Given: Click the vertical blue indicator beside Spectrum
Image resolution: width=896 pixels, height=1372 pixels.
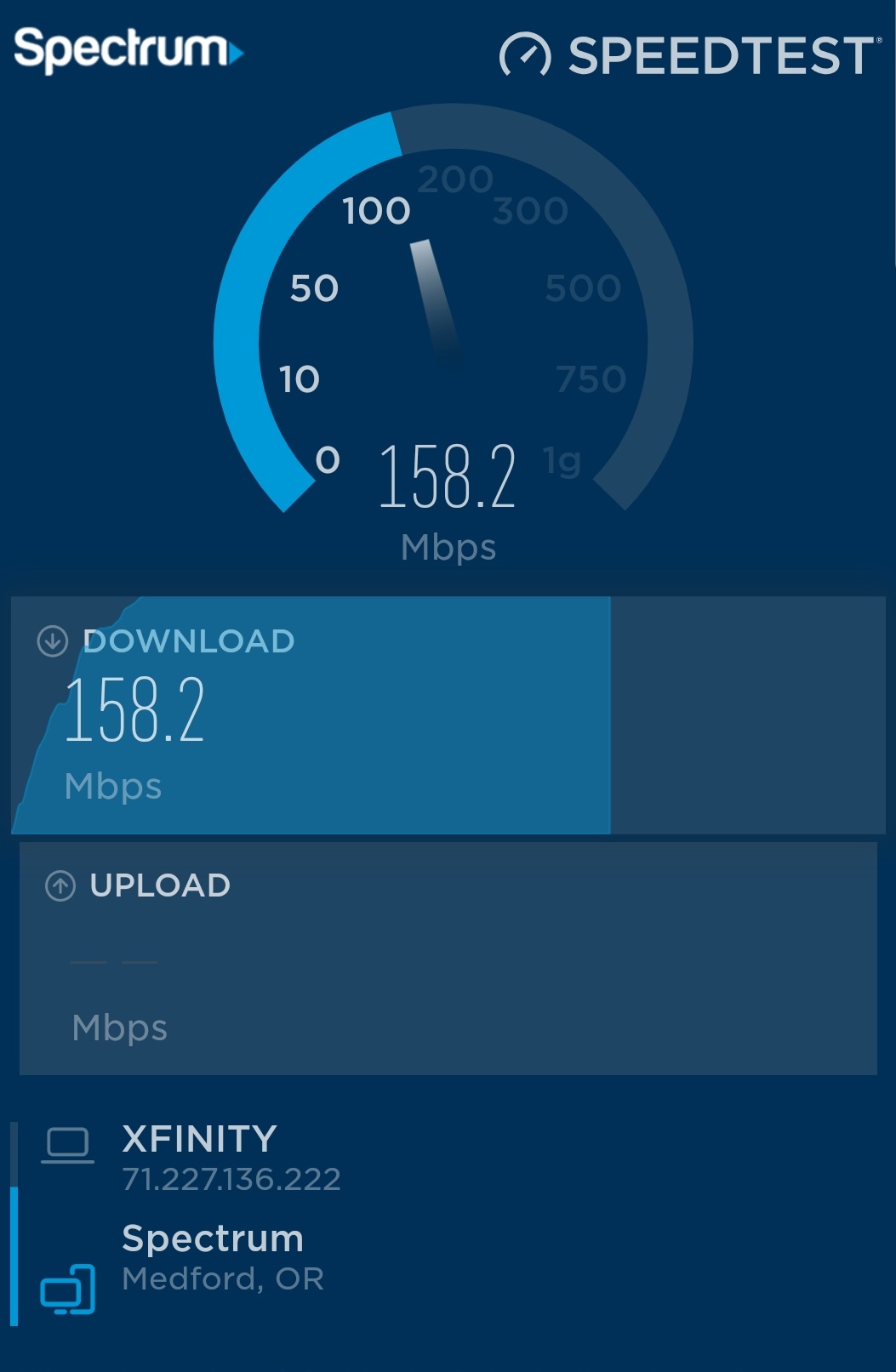Looking at the screenshot, I should 15,1250.
